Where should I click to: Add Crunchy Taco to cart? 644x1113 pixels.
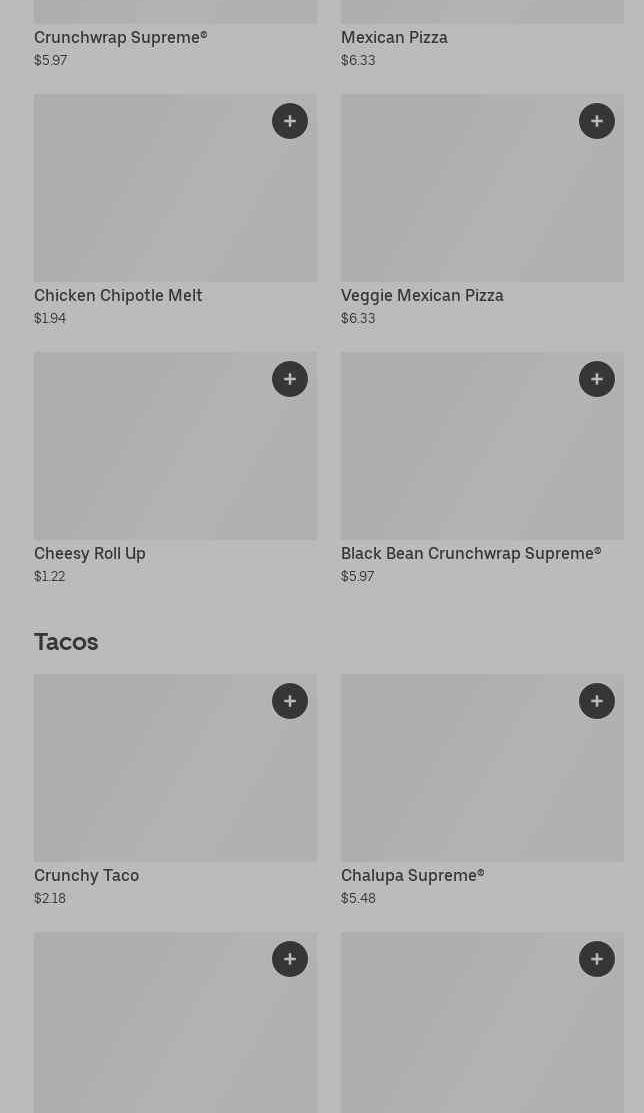click(290, 701)
